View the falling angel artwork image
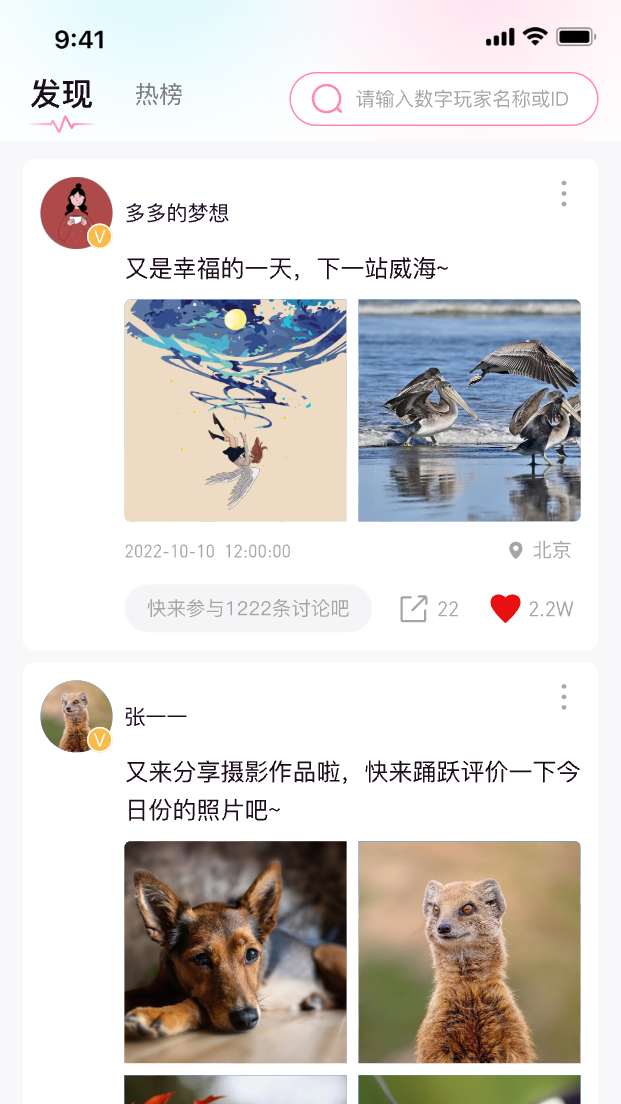 click(235, 410)
